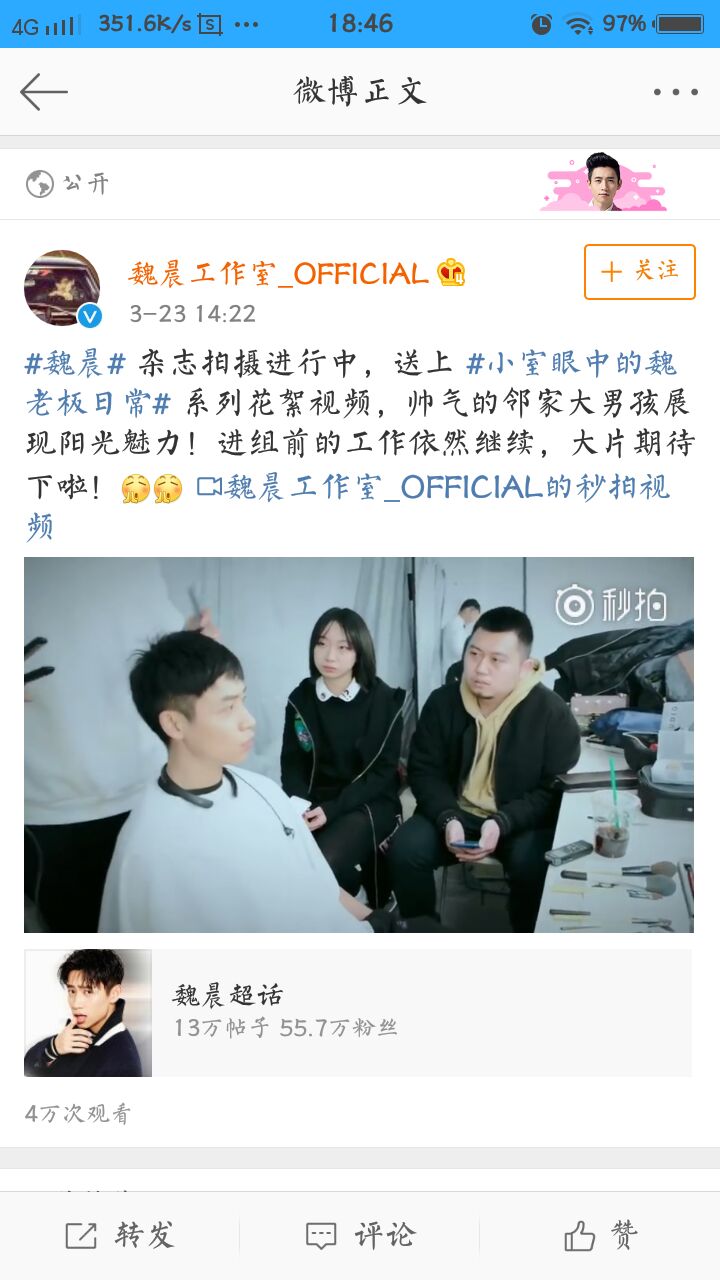
Task: Repost using the 转发 button
Action: pos(120,1236)
